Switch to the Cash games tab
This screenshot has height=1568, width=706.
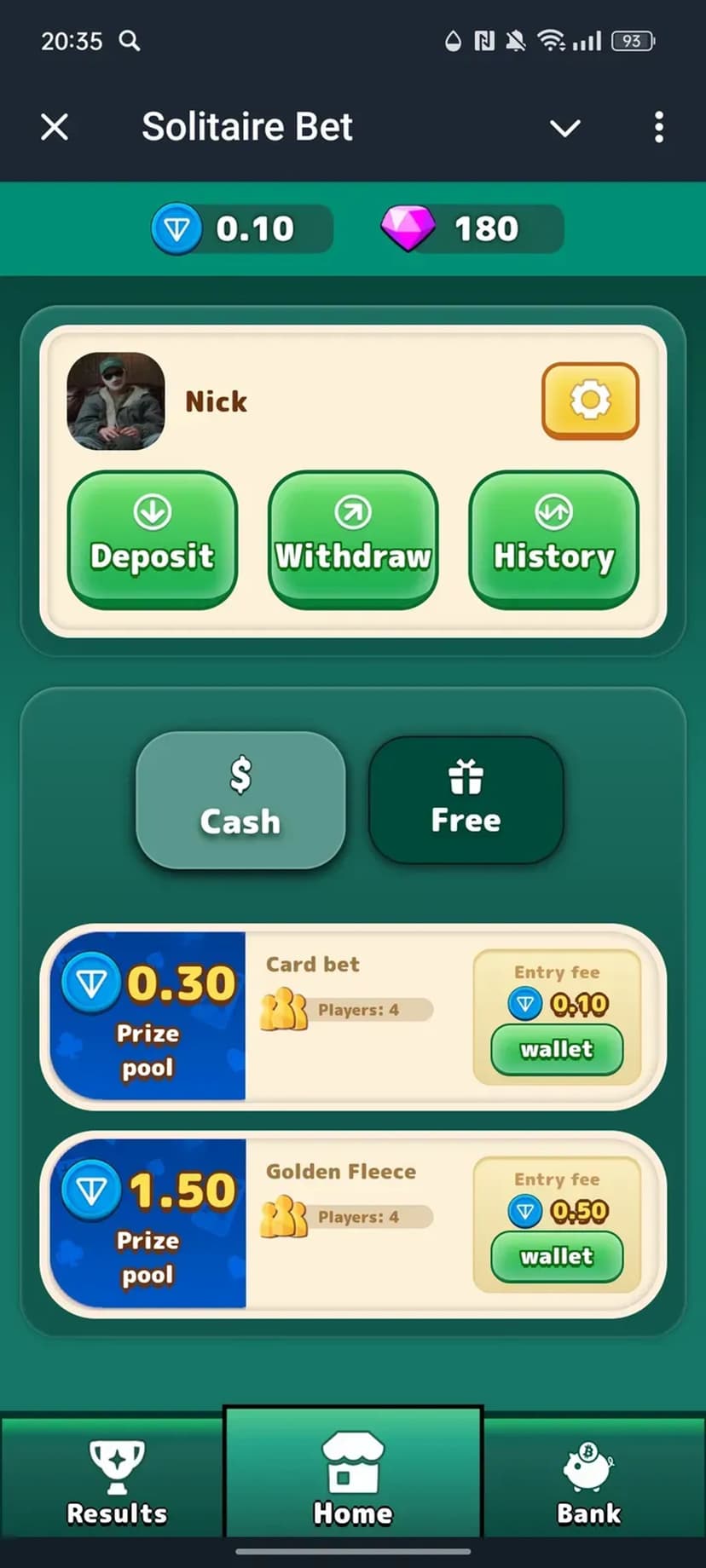(x=240, y=799)
